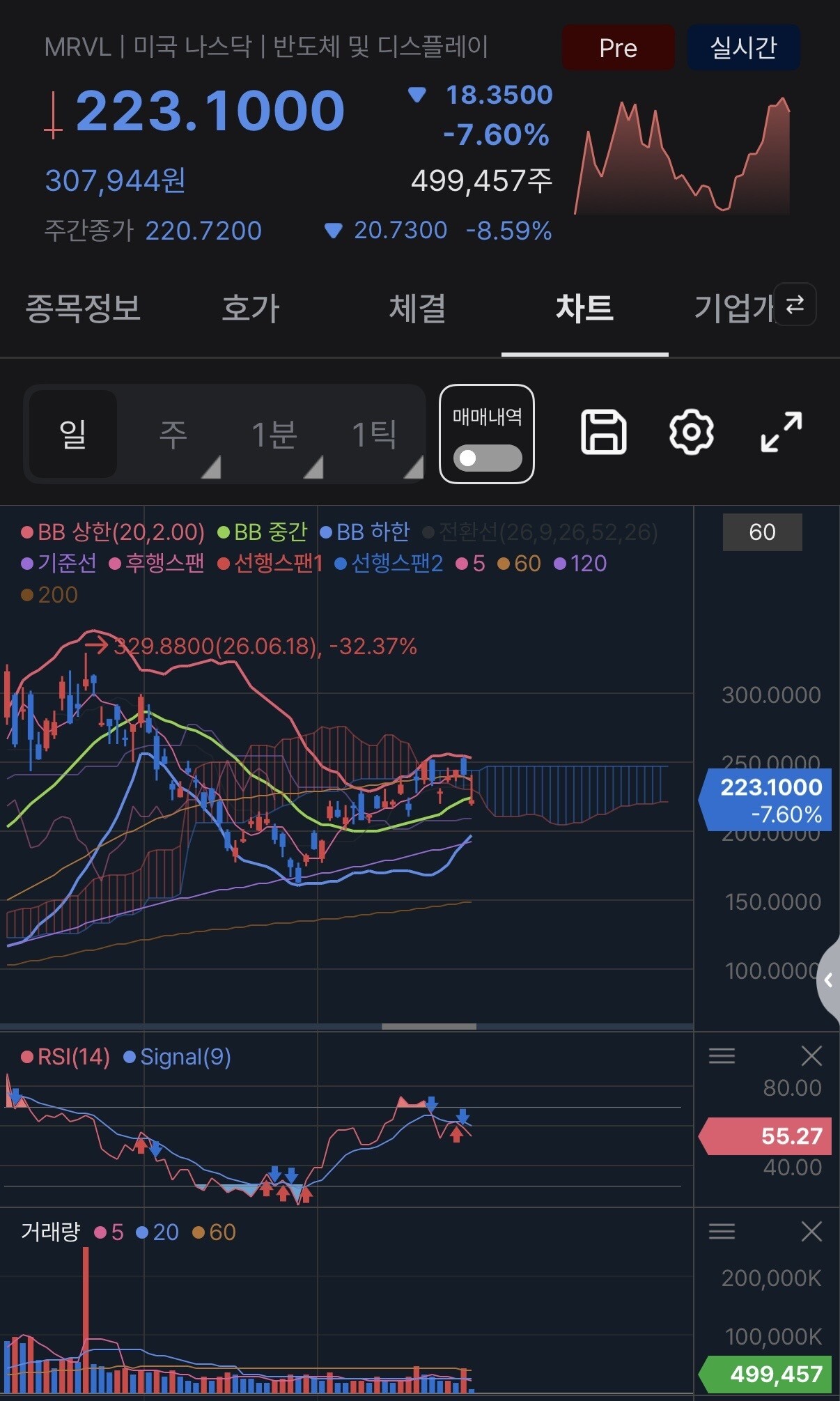
Task: Close the RSI indicator panel
Action: pyautogui.click(x=811, y=1055)
